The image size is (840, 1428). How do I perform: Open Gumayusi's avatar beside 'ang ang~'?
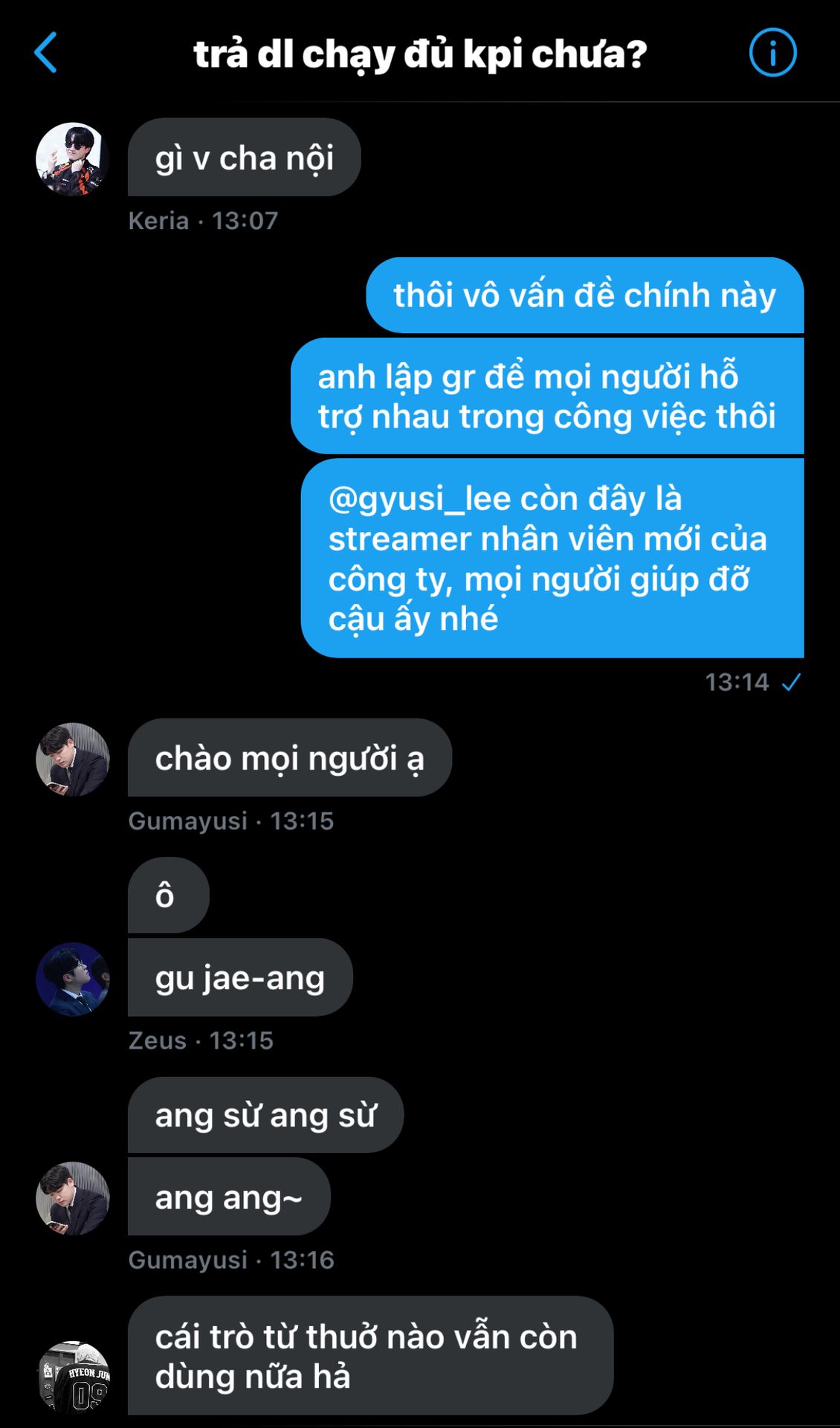coord(73,1198)
